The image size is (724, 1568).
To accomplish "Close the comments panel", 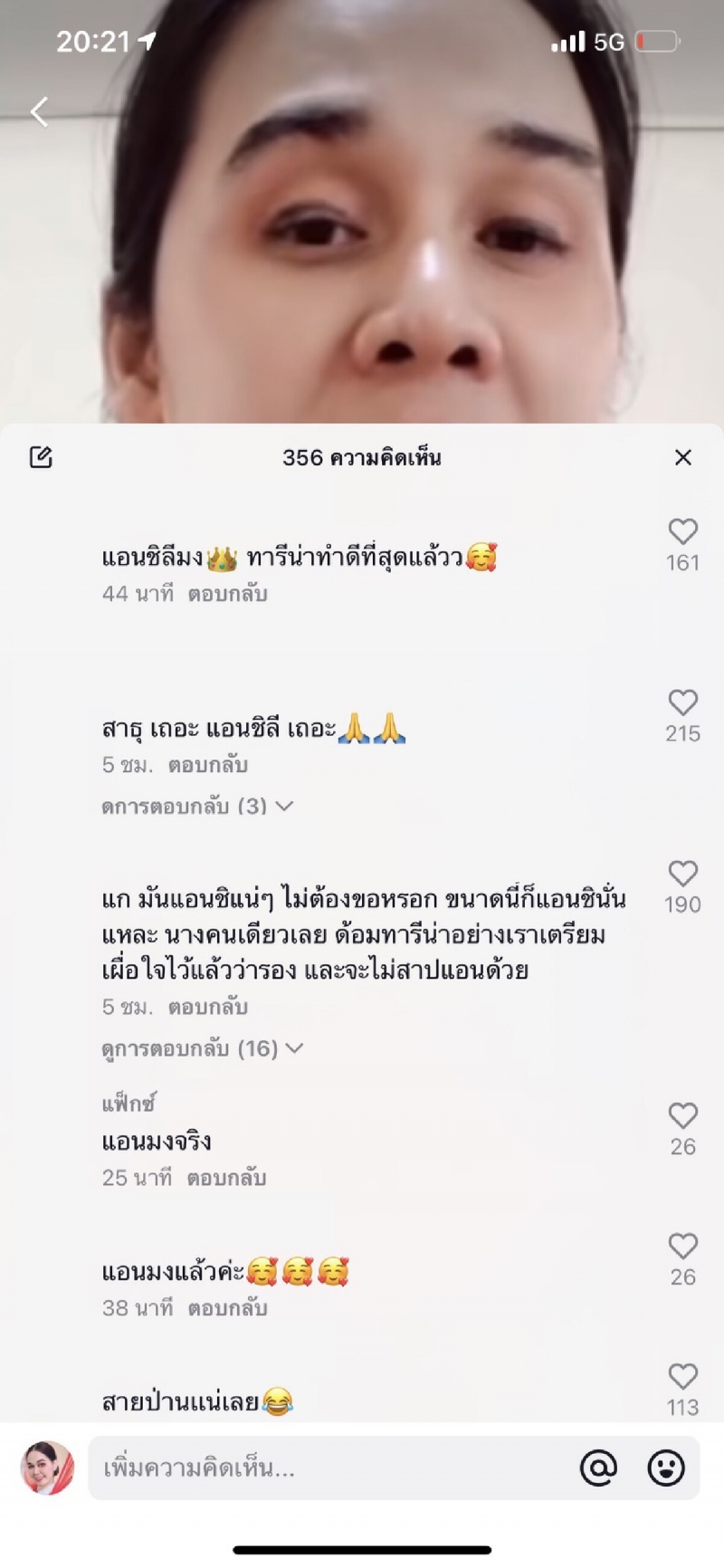I will pyautogui.click(x=683, y=458).
